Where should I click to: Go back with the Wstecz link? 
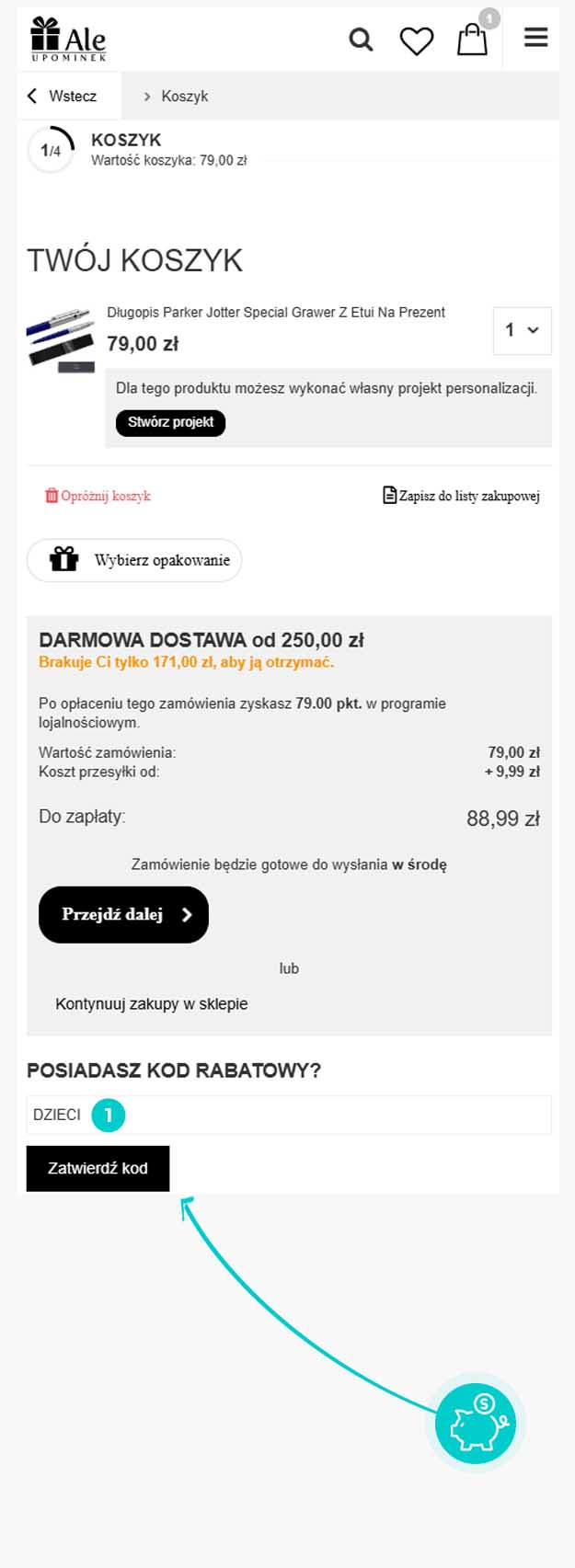pos(63,96)
